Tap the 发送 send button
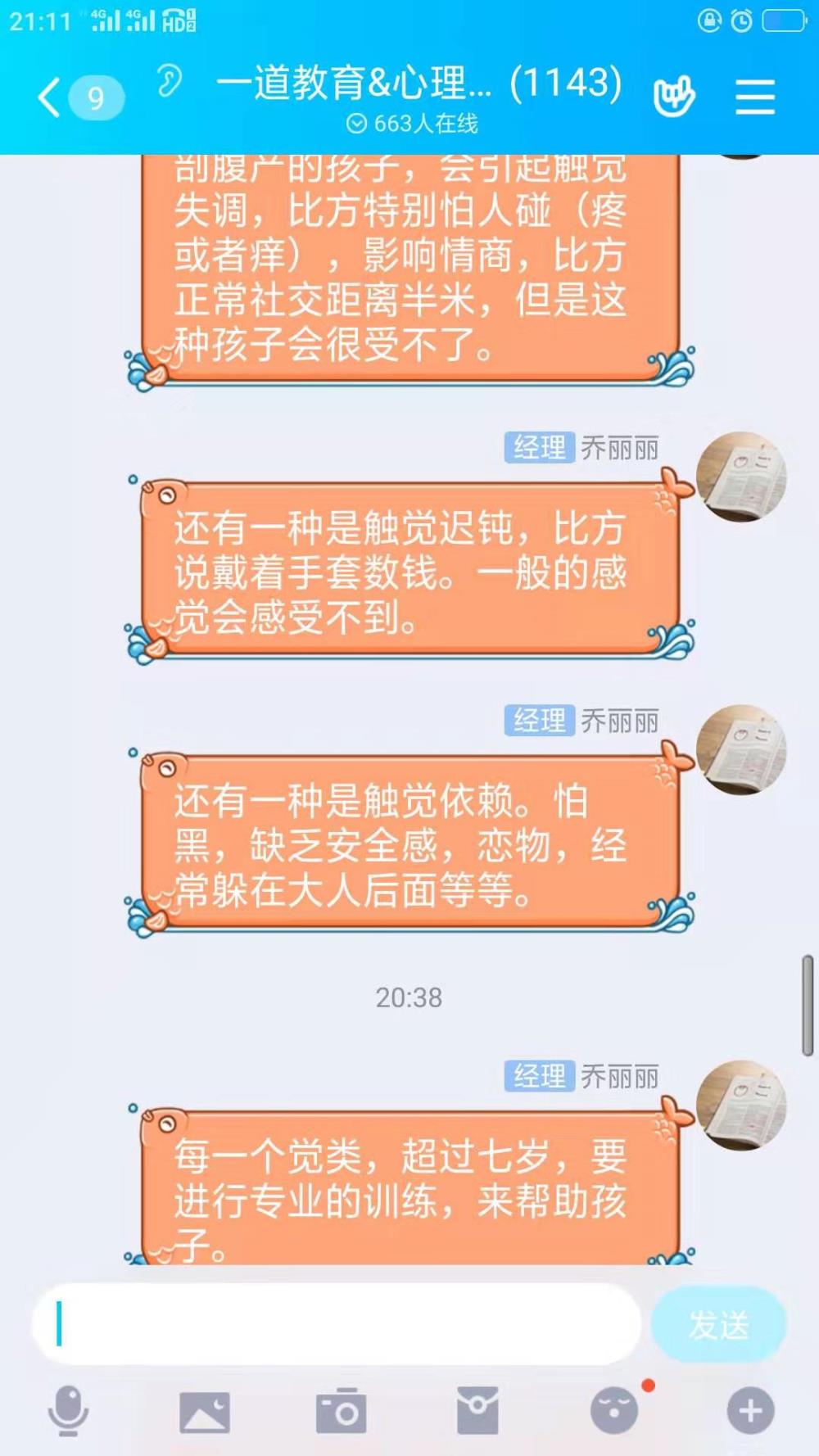Viewport: 819px width, 1456px height. (x=718, y=1324)
